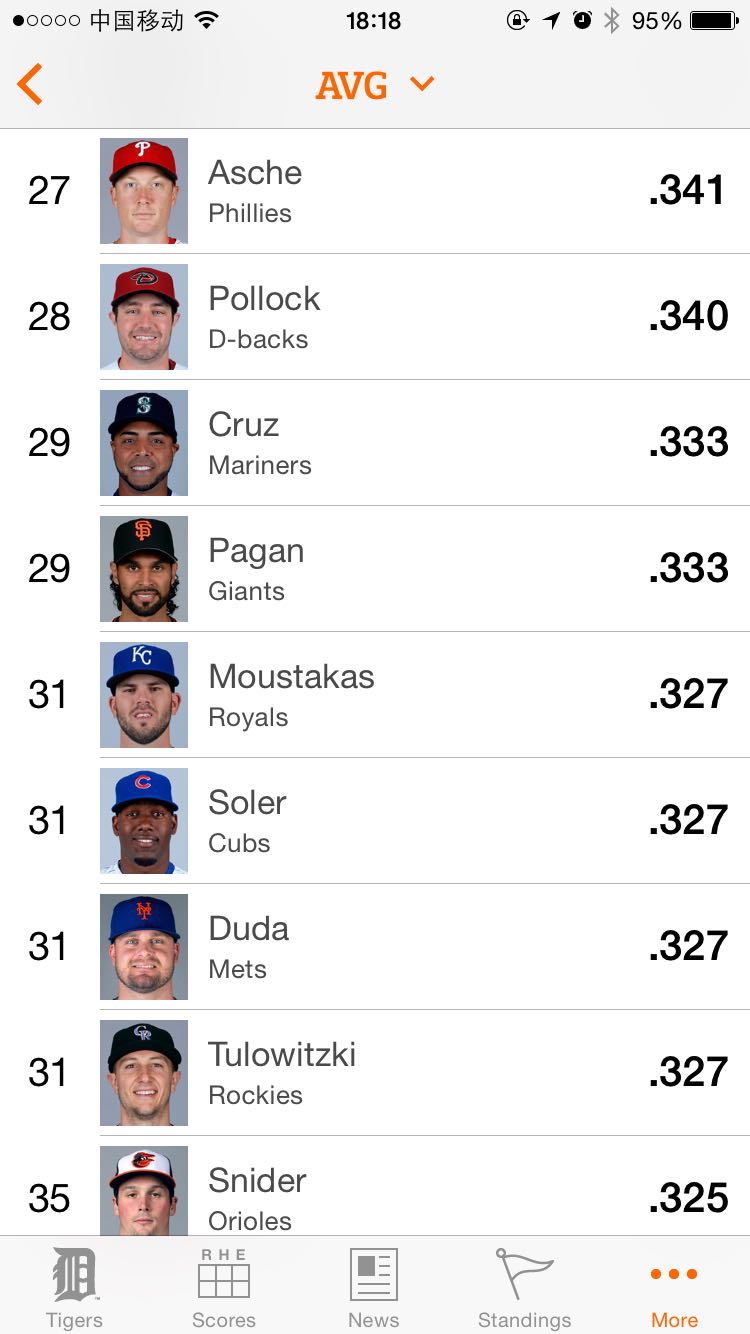Open the More tab
Screen dimensions: 750x1334
coord(674,1287)
